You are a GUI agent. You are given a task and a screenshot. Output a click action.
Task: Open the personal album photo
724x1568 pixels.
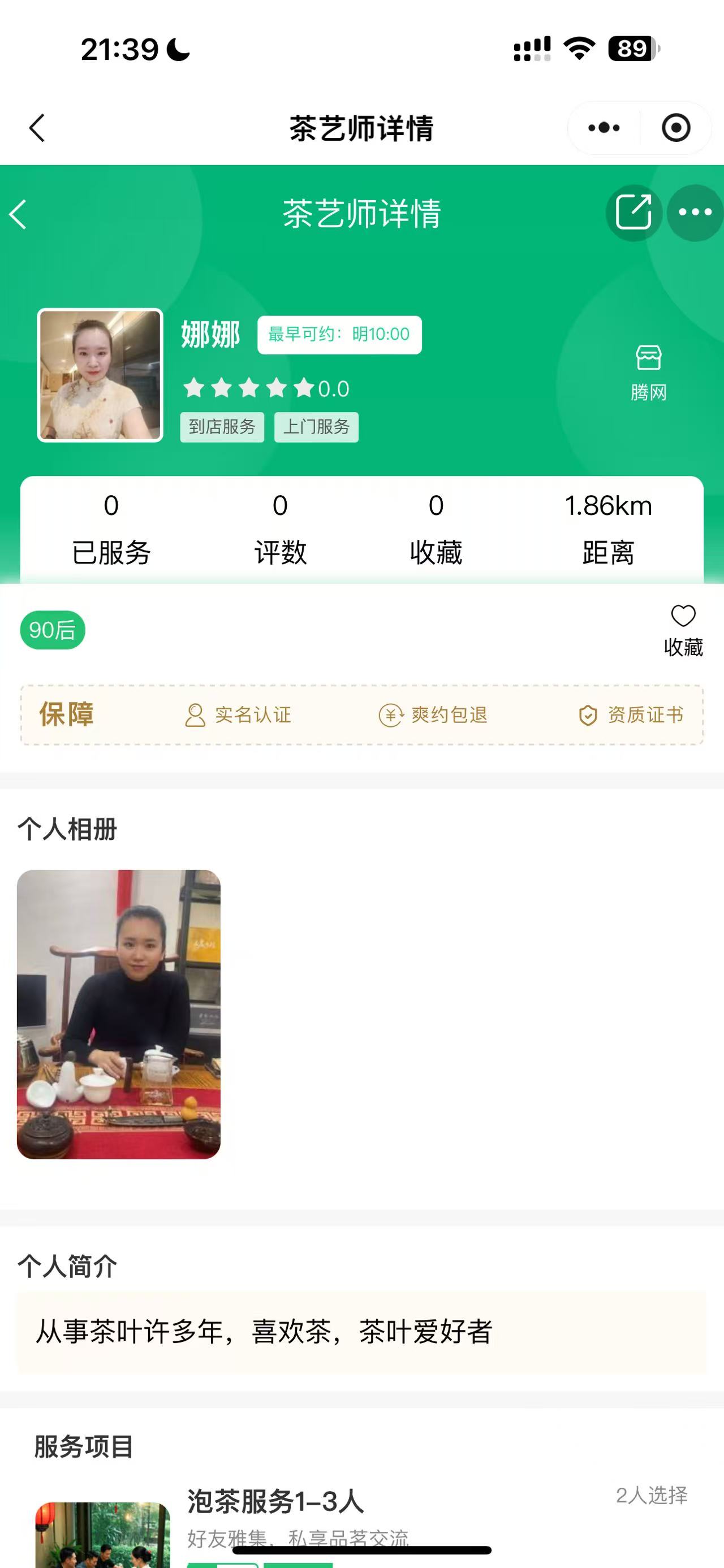pyautogui.click(x=119, y=1013)
